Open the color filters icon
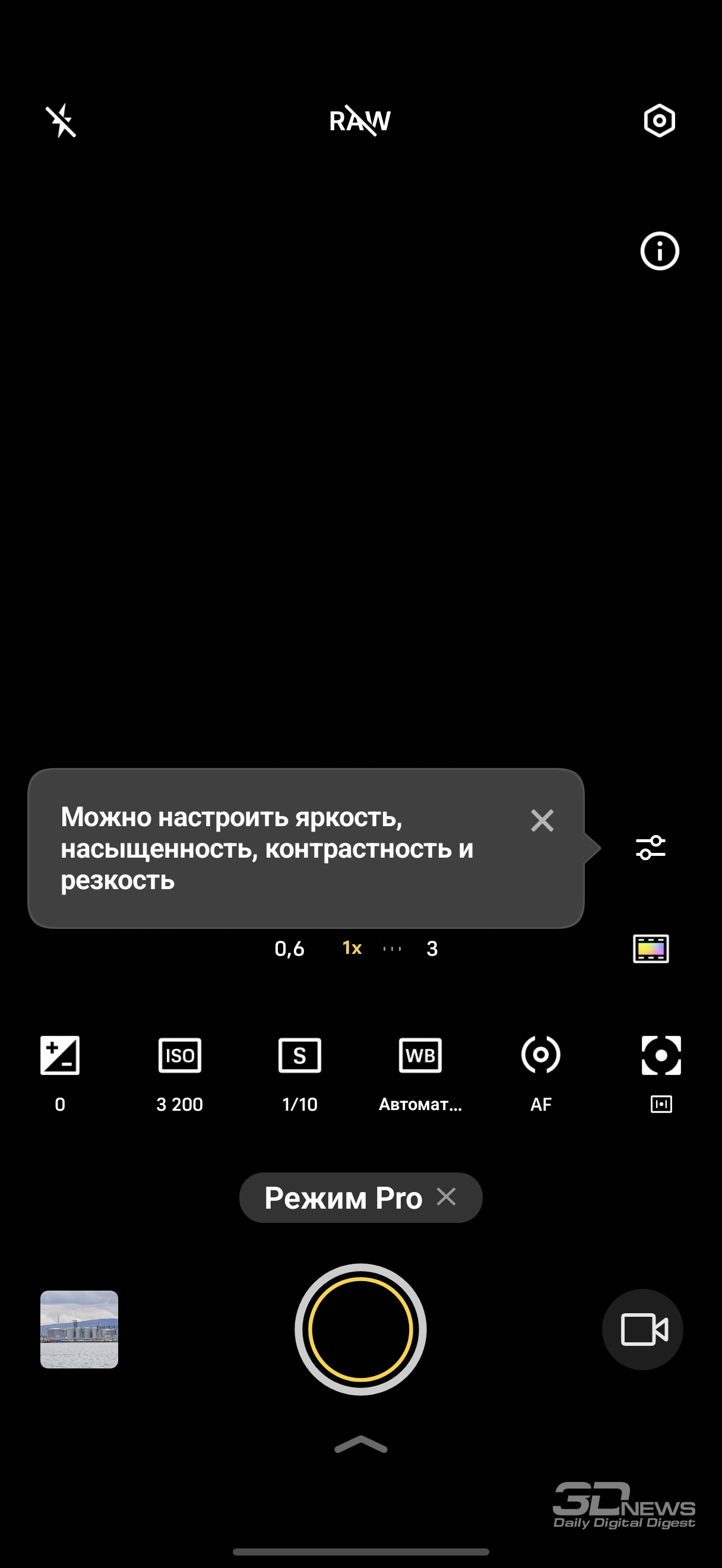722x1568 pixels. point(651,949)
